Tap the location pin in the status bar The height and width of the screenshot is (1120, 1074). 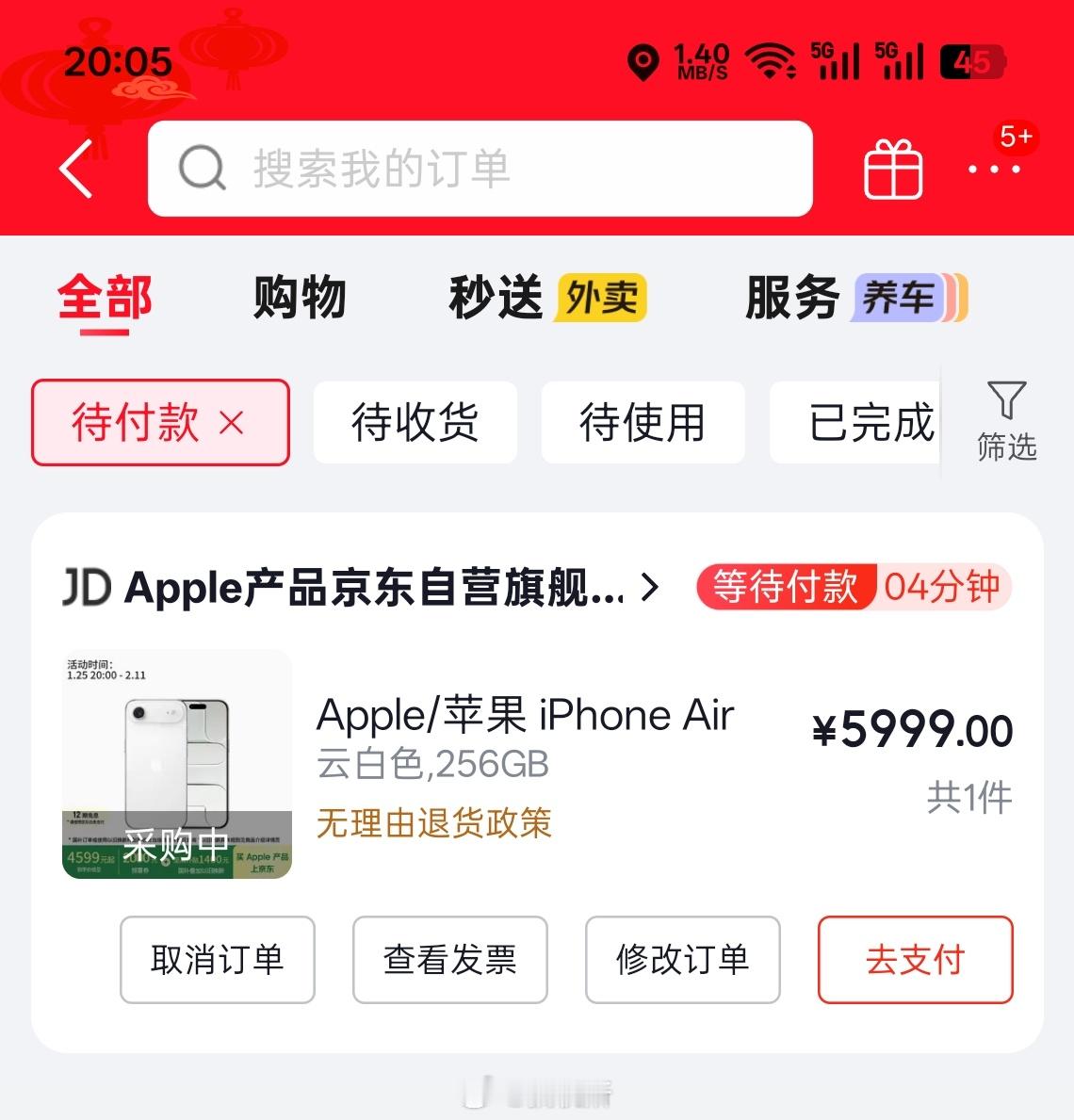[x=644, y=61]
